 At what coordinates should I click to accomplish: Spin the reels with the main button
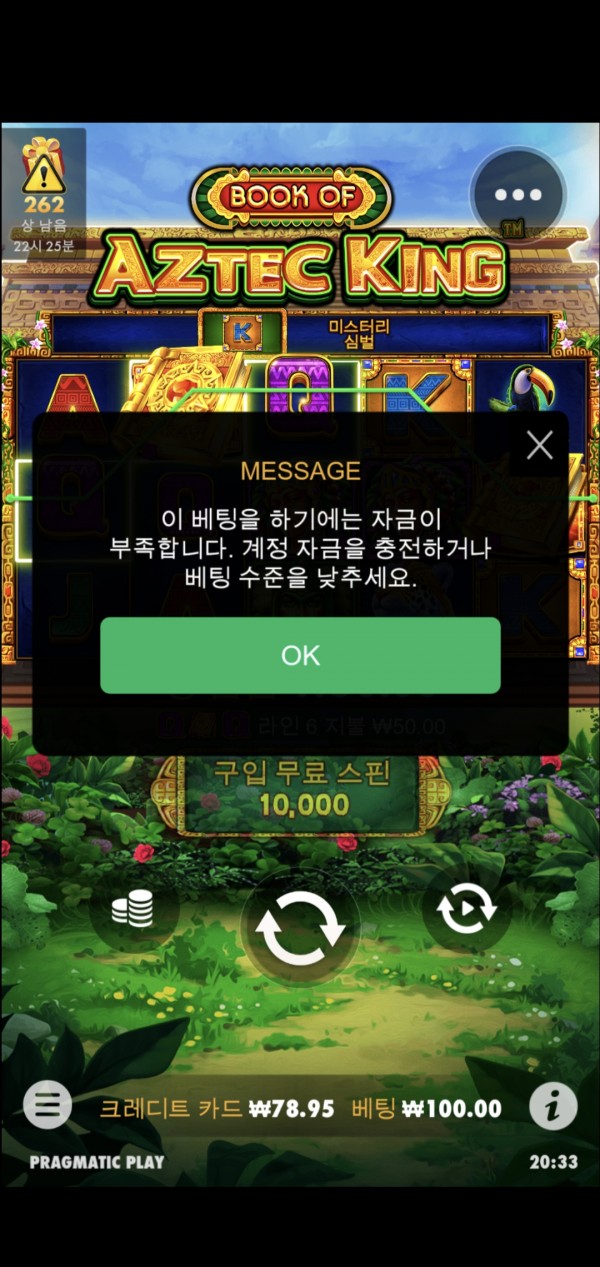[x=300, y=928]
